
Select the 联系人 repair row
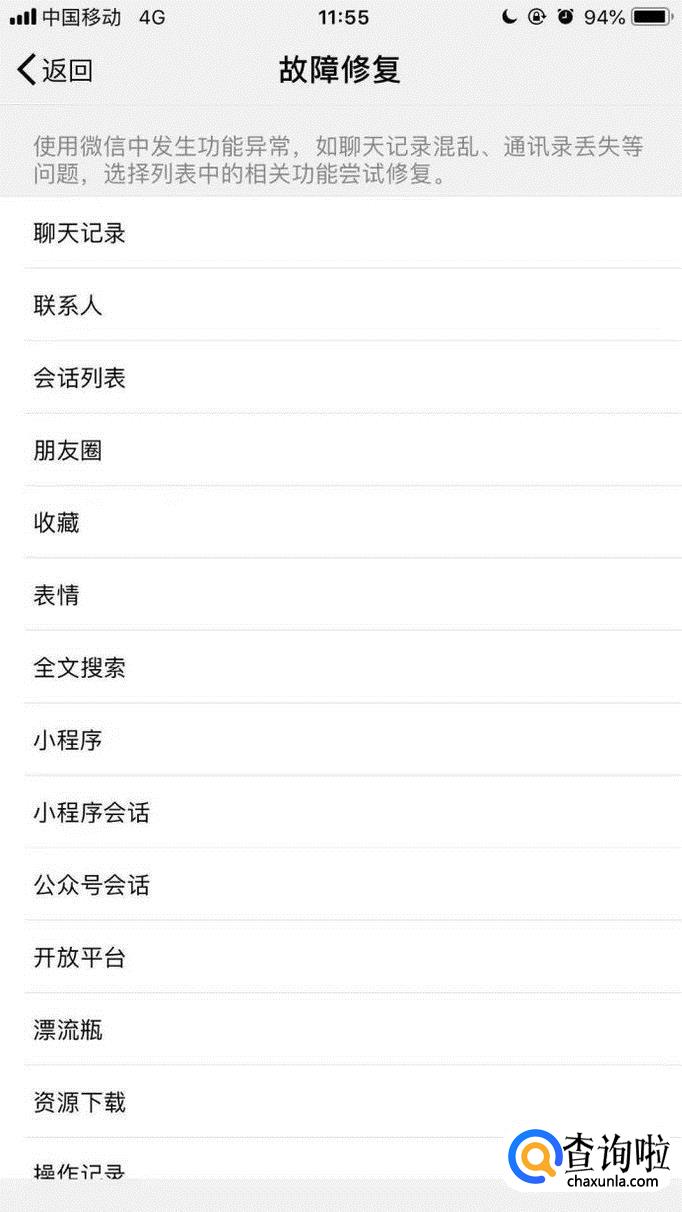coord(341,305)
